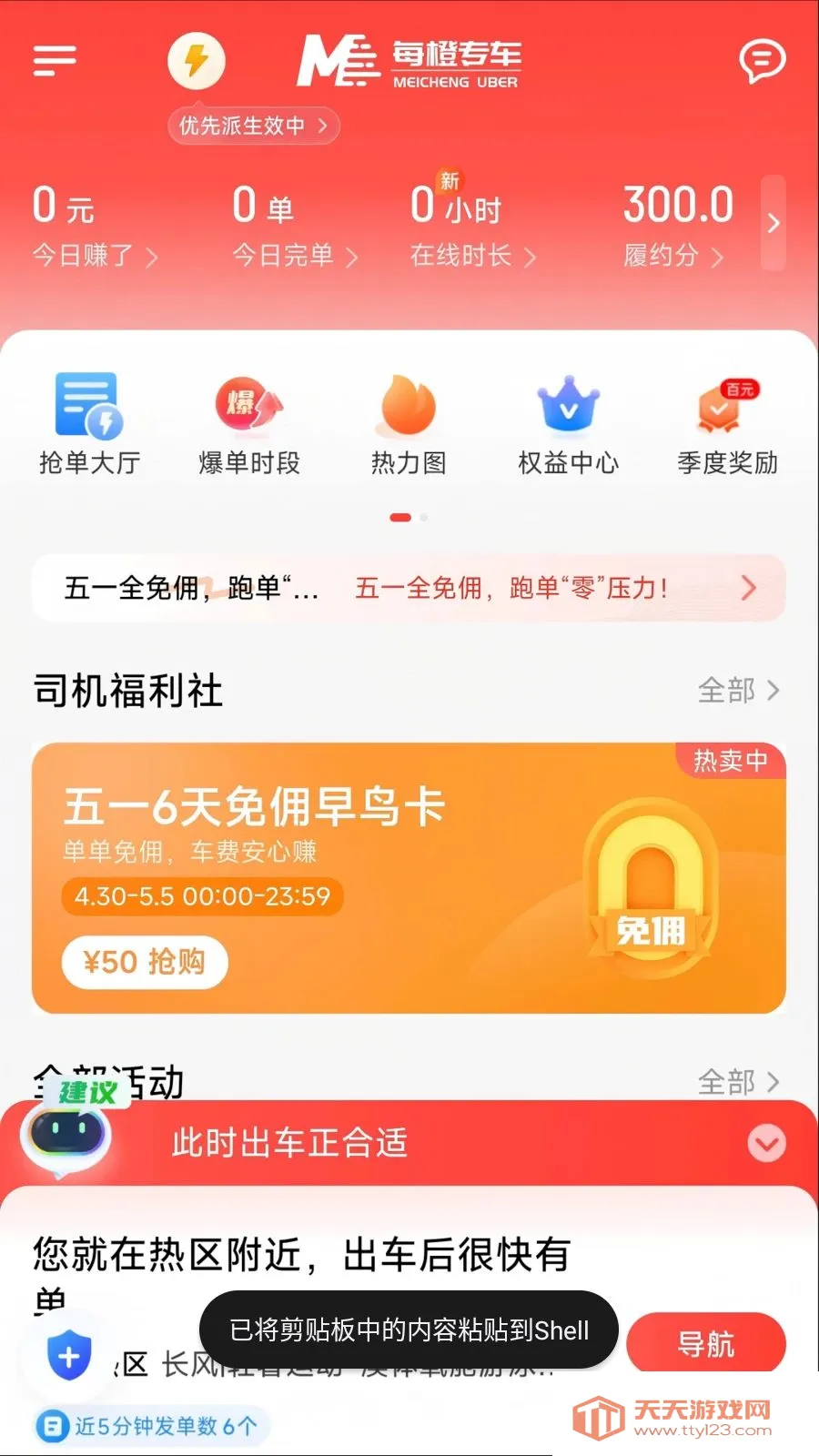View 全部 under 全部活动
The width and height of the screenshot is (819, 1456).
pos(739,1083)
